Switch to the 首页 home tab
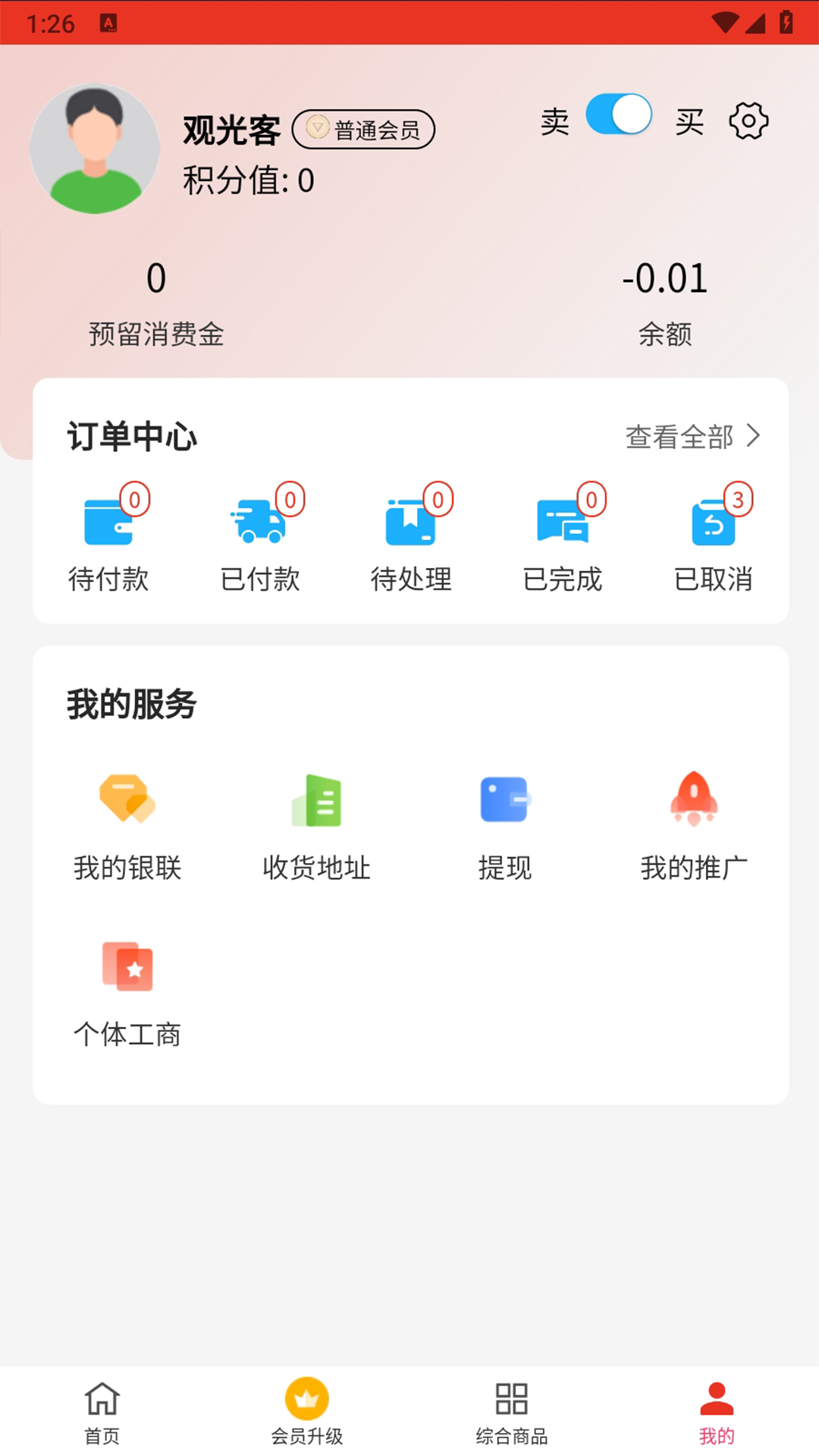 102,1410
